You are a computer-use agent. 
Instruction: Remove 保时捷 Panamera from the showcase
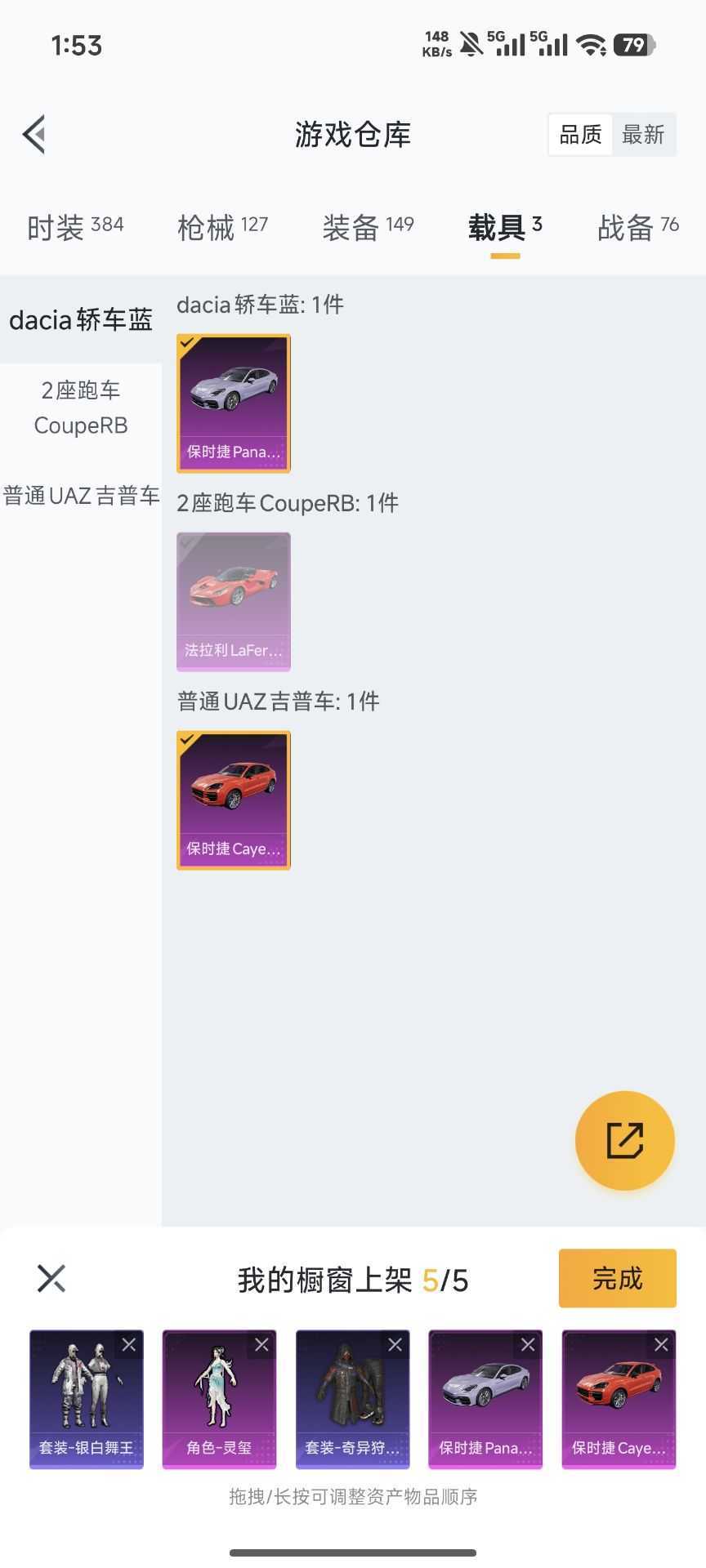(528, 1345)
